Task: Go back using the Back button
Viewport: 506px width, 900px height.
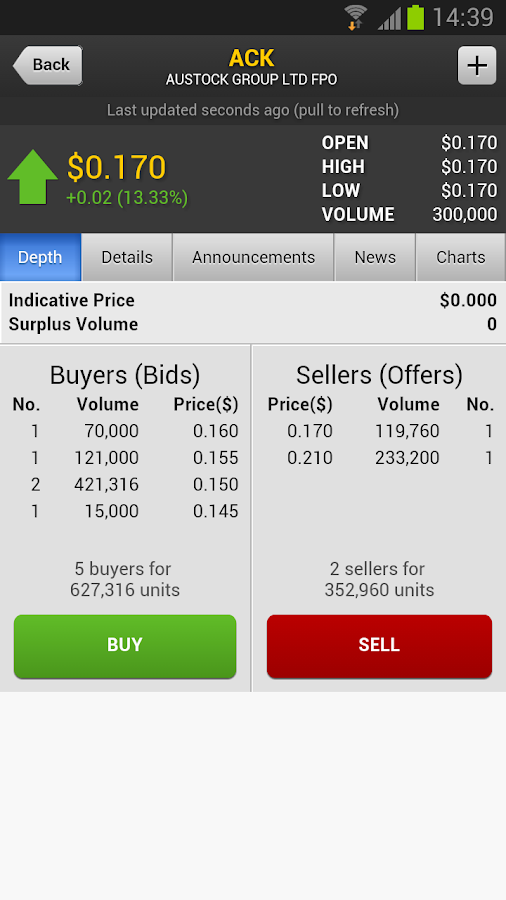Action: 48,65
